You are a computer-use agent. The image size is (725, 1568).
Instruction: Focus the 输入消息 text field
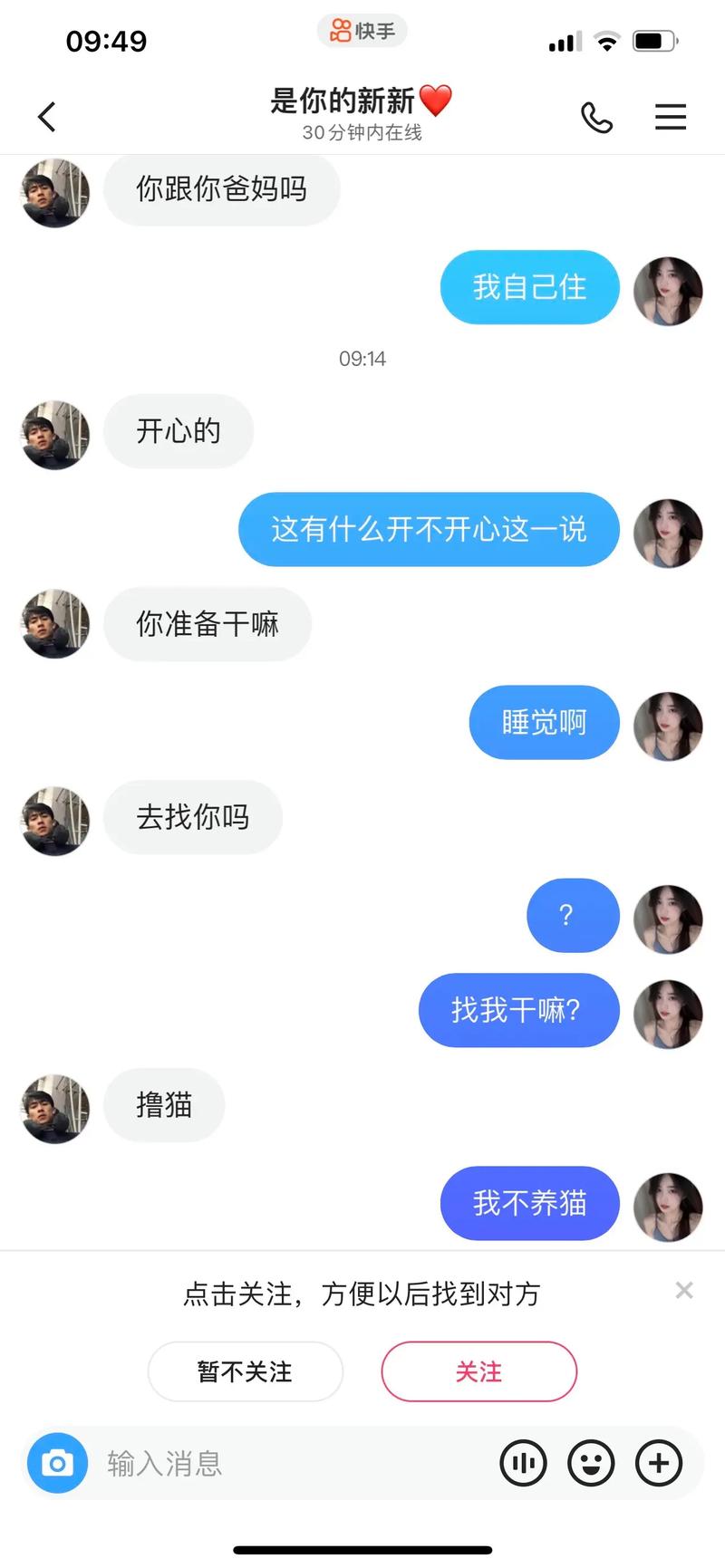coord(290,1463)
